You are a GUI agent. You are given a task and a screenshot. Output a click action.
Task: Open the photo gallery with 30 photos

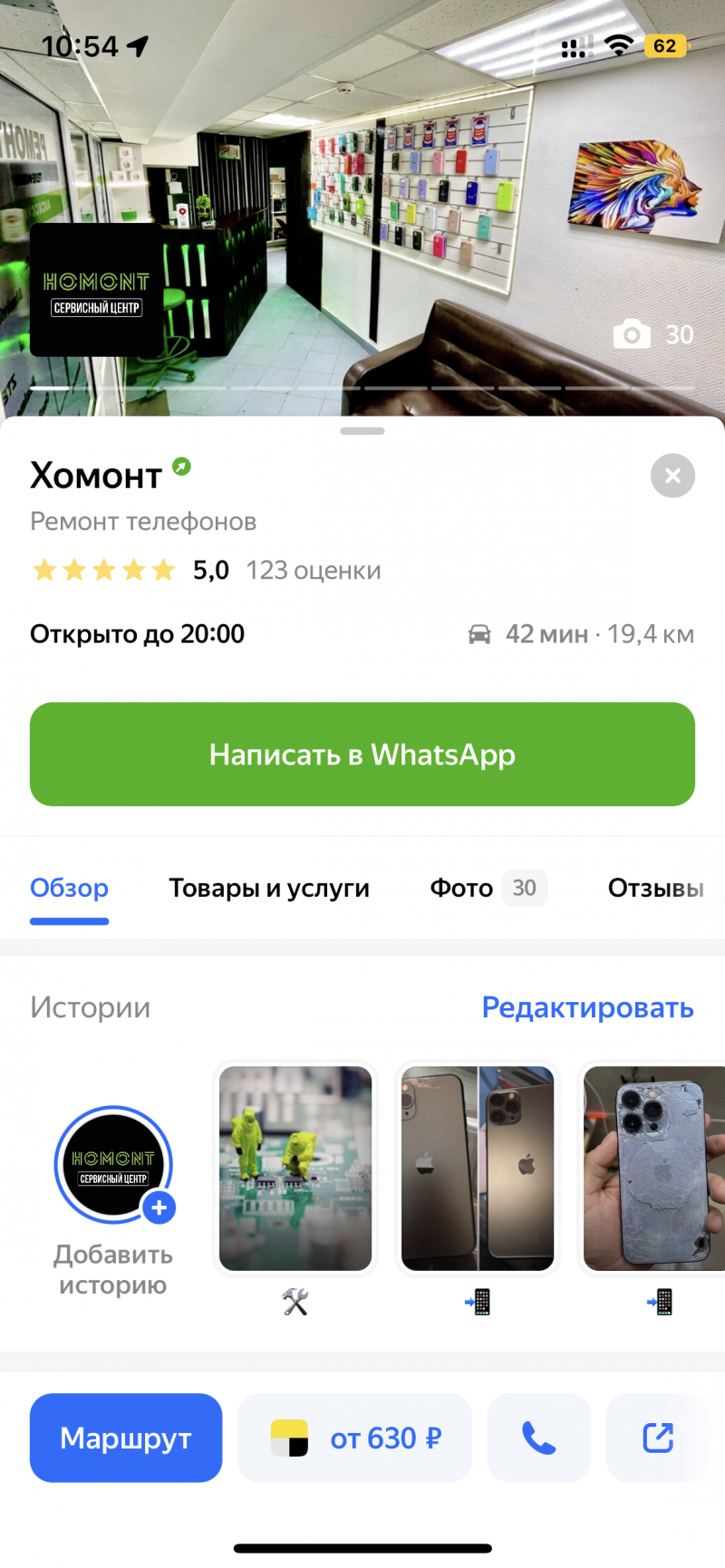[x=652, y=334]
